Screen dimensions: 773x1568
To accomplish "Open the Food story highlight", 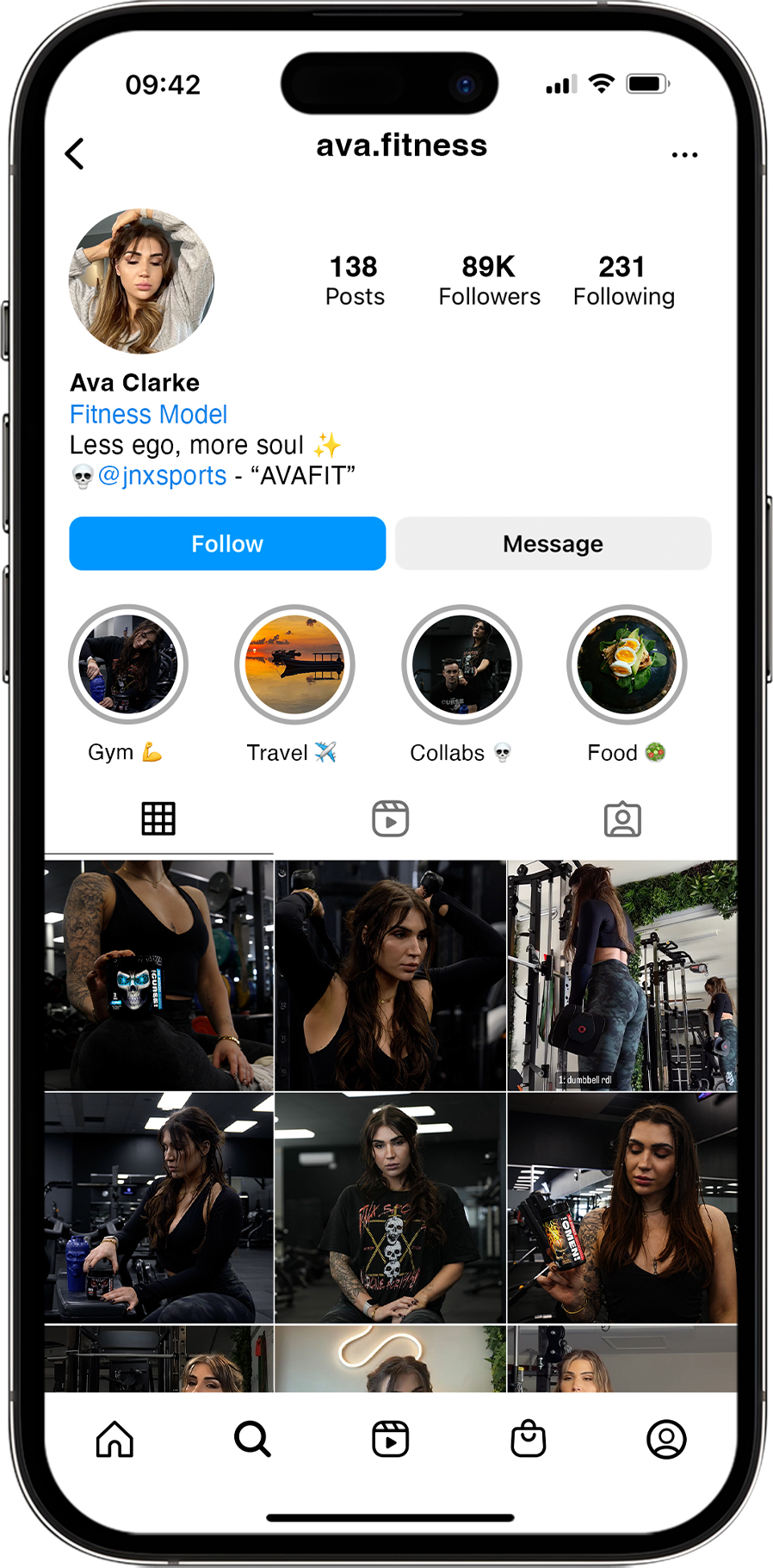I will (627, 664).
